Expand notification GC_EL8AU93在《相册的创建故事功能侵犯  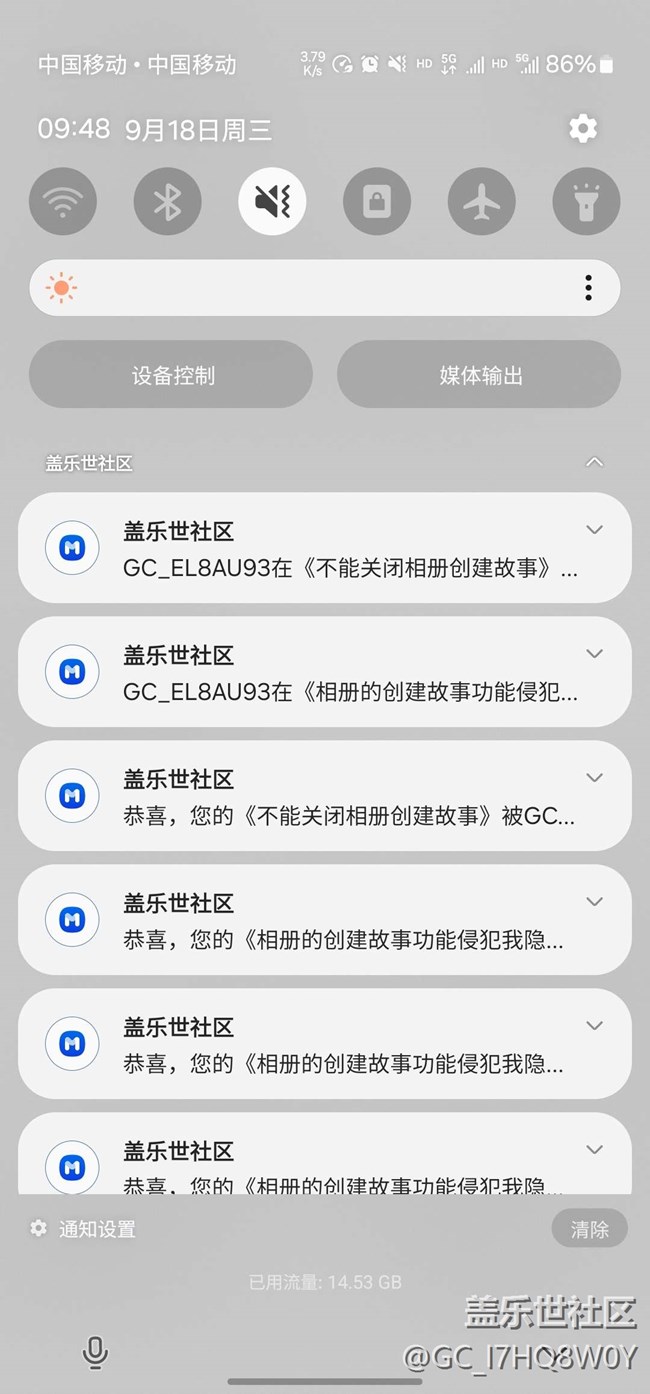coord(594,654)
